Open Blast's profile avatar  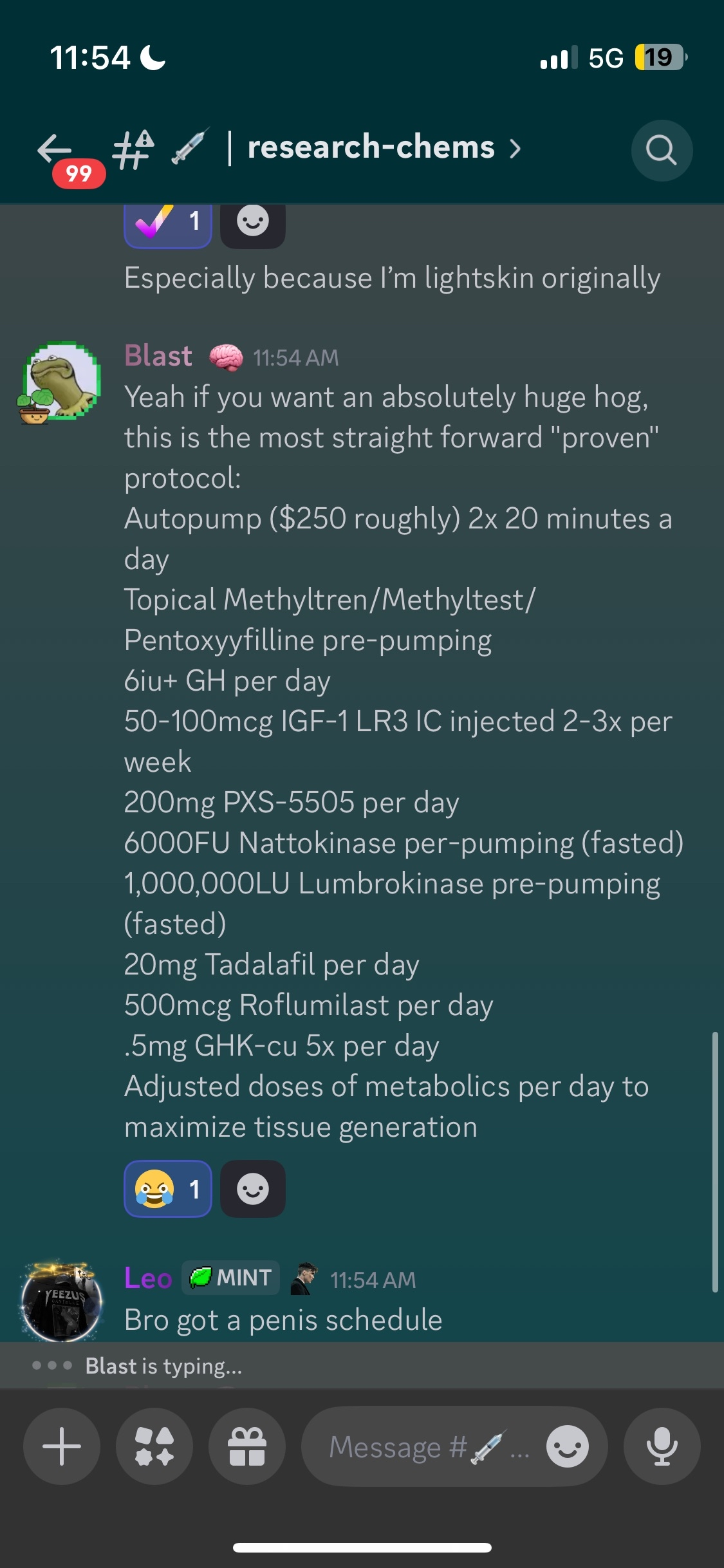60,381
